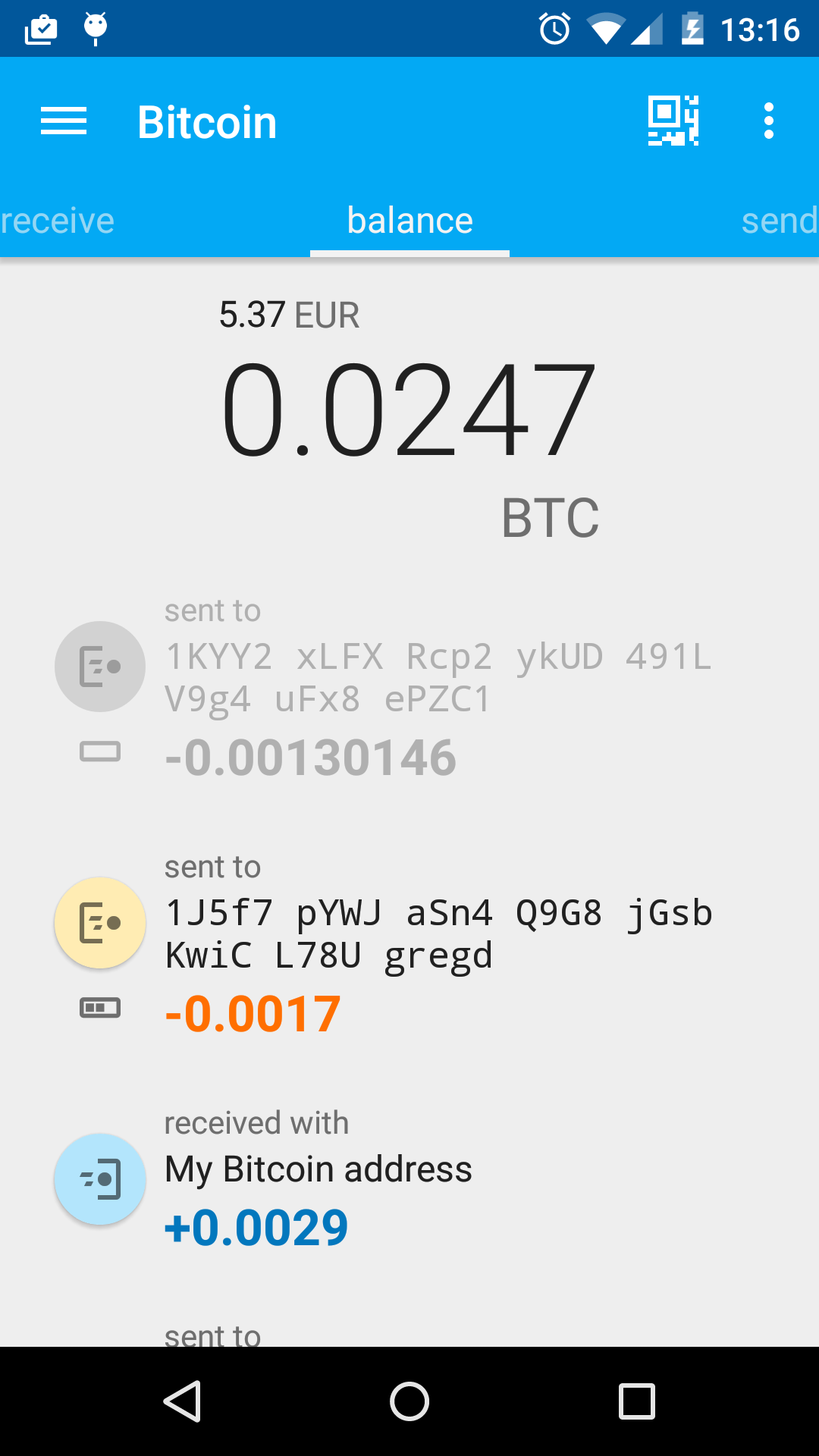View the My Bitcoin address received transaction
The image size is (819, 1456).
pos(318,1169)
